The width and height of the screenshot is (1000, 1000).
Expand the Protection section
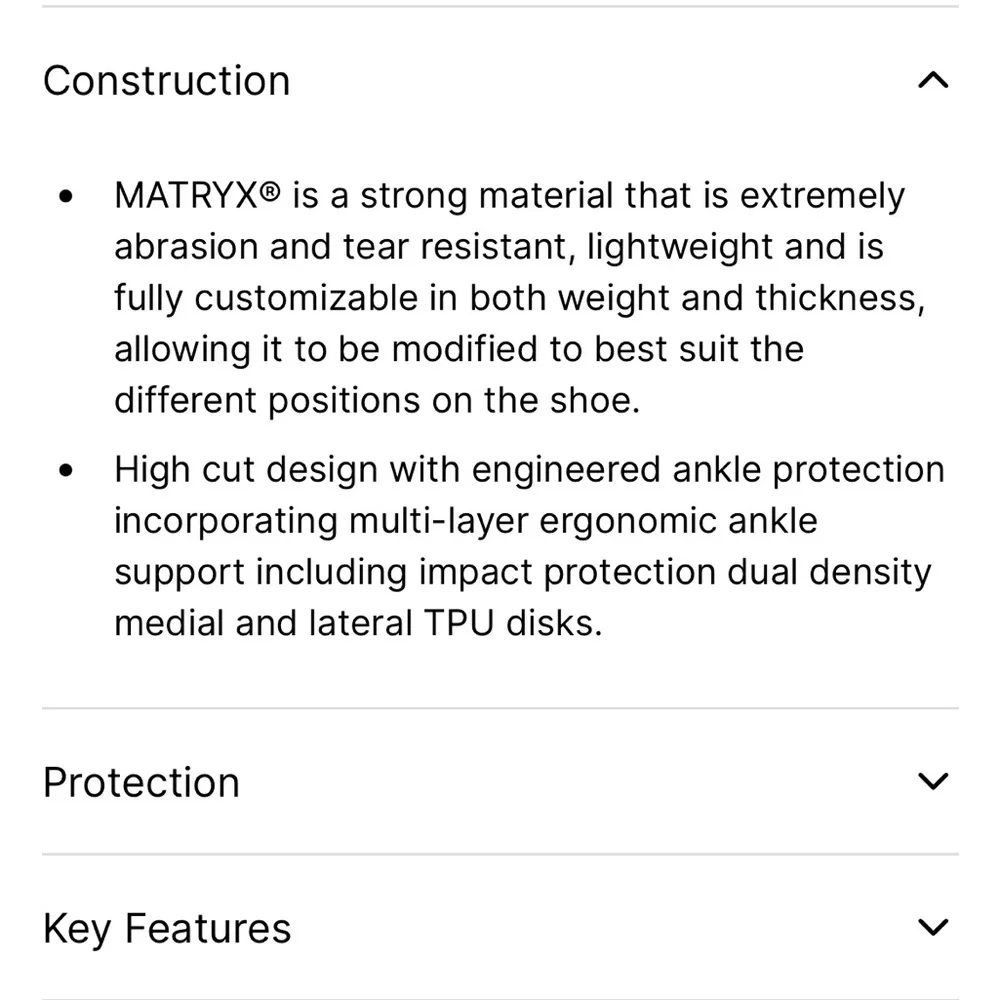[932, 782]
